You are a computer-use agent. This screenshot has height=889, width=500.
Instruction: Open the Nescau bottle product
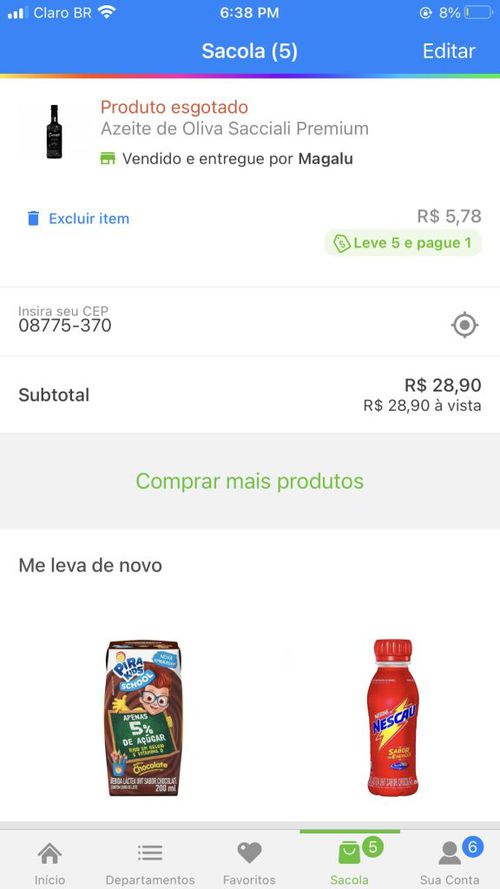[394, 717]
